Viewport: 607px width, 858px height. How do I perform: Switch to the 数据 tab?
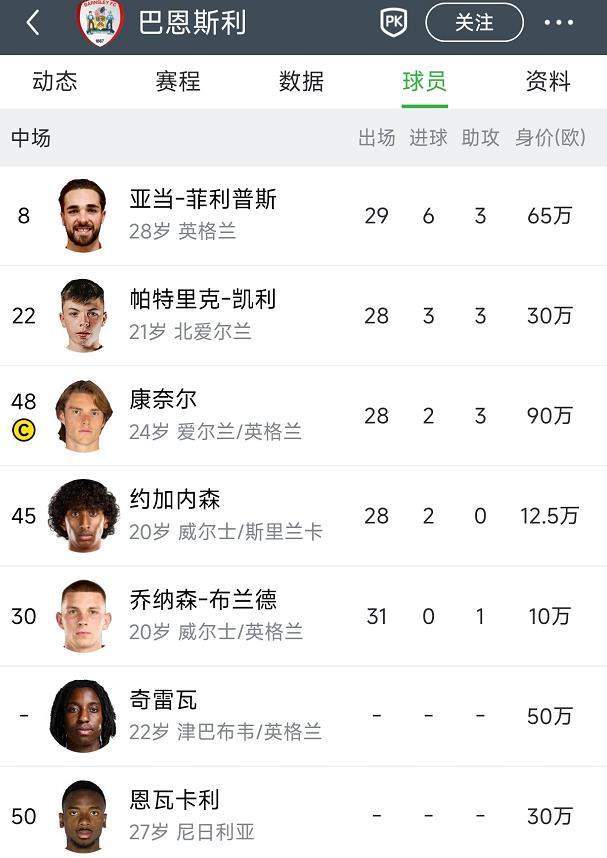pyautogui.click(x=301, y=82)
